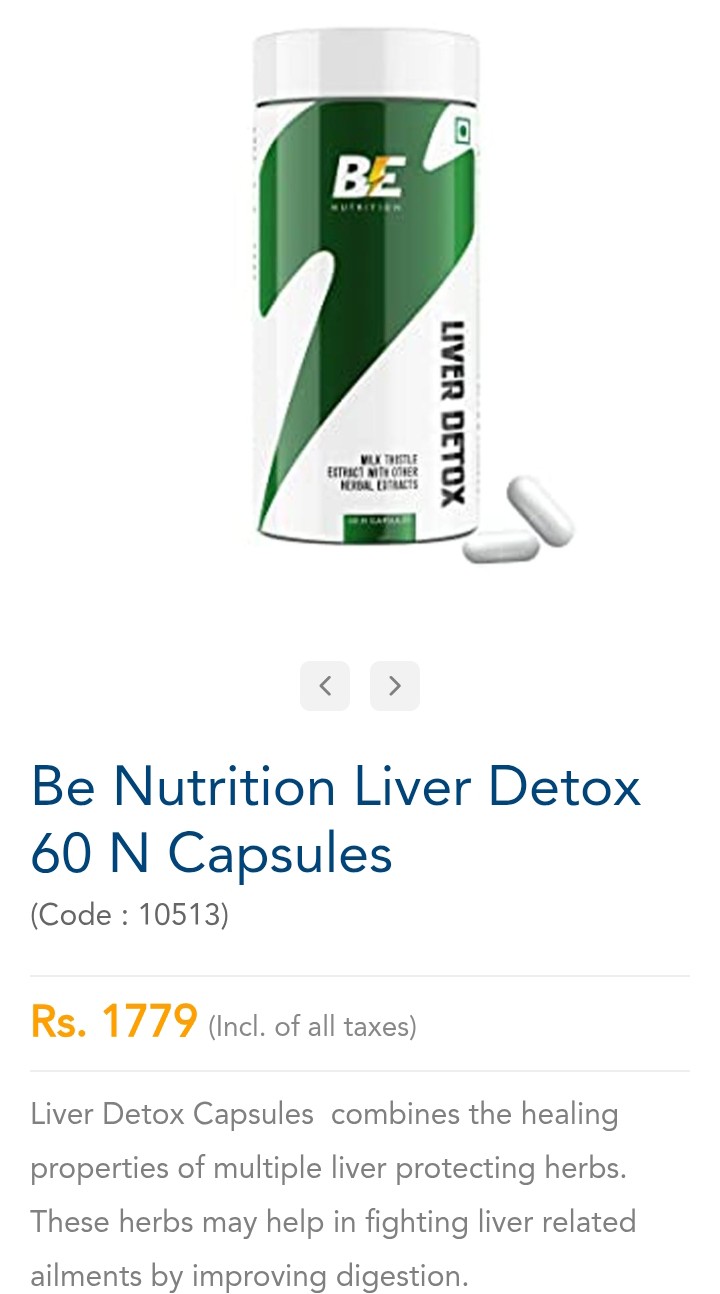
Task: Show the next product image
Action: [x=395, y=686]
